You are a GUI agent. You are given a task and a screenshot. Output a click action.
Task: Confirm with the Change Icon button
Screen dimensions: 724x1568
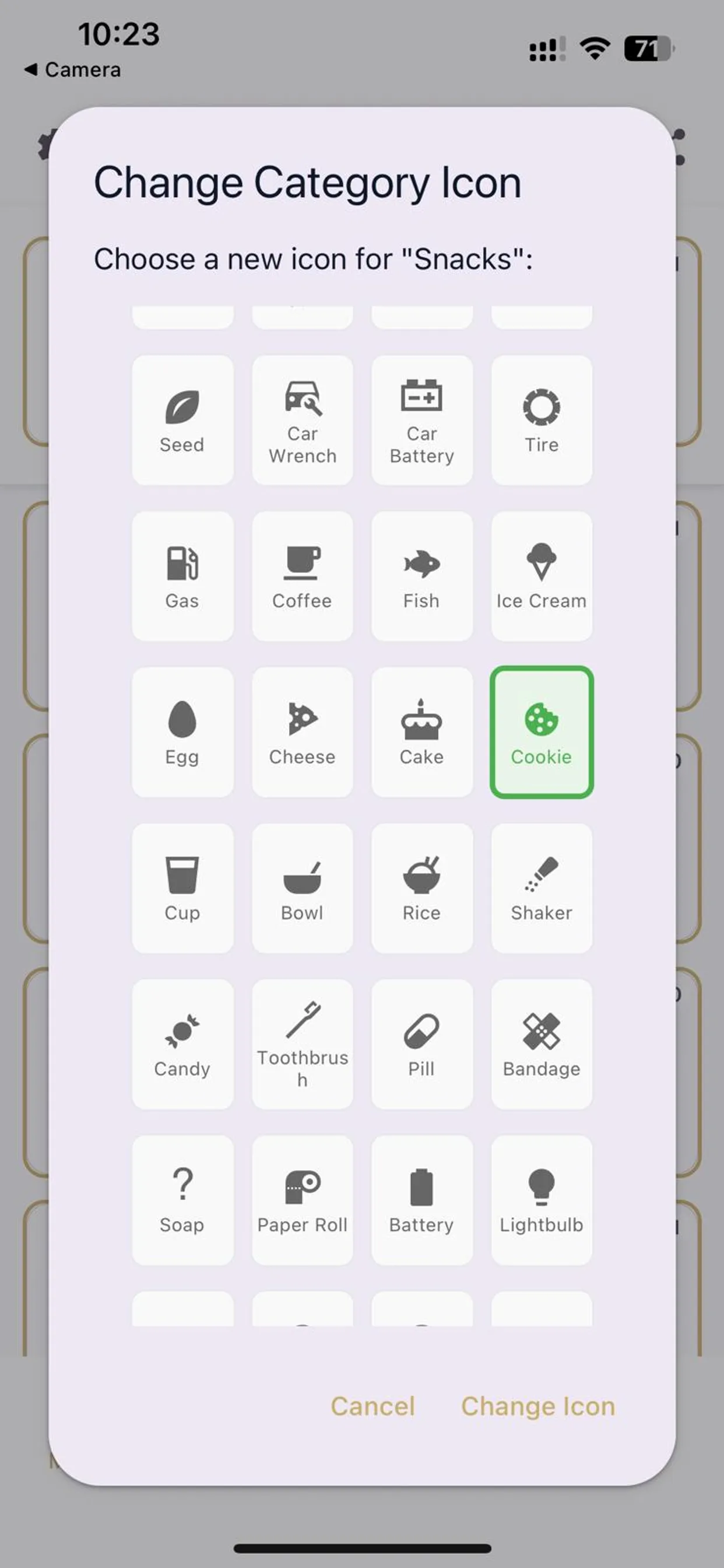click(x=539, y=1406)
